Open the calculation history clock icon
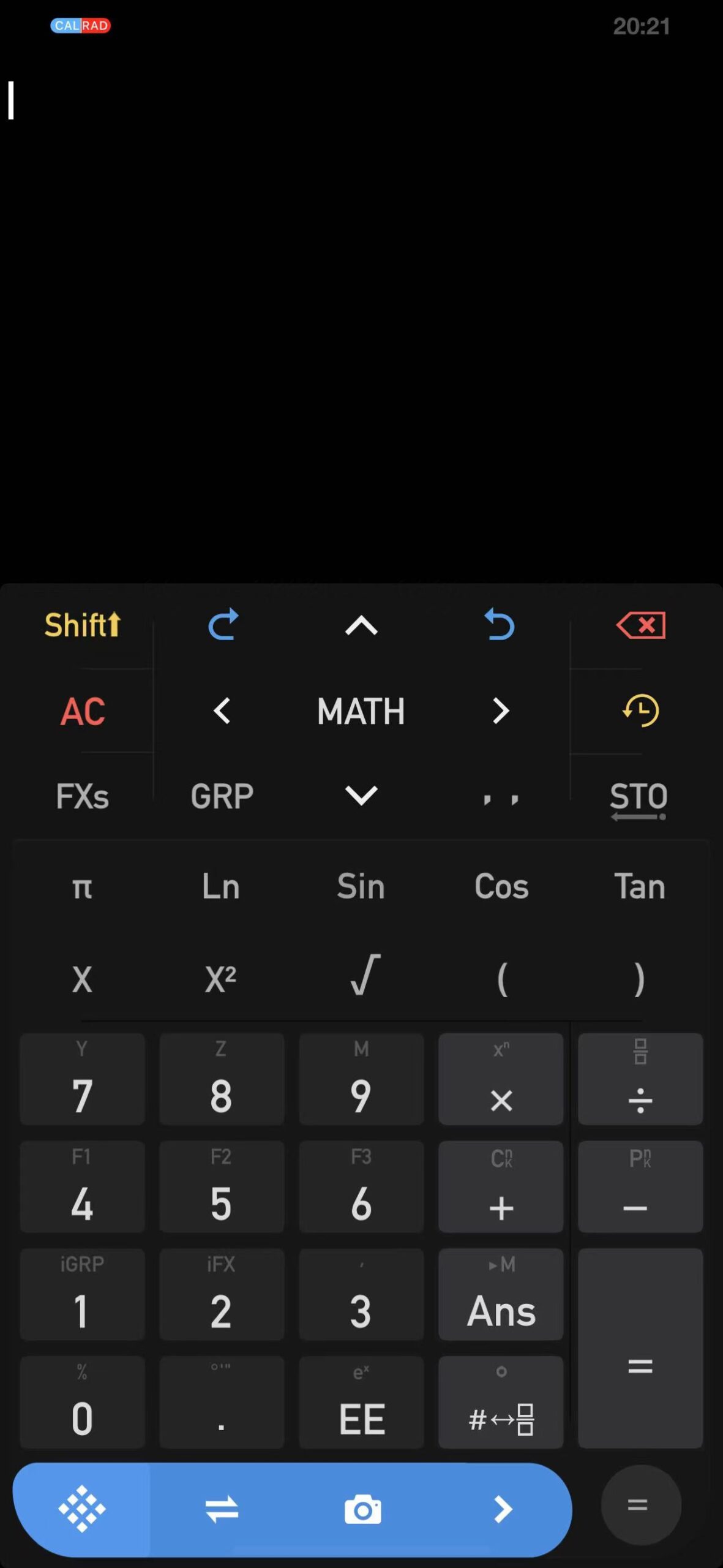Viewport: 723px width, 1568px height. (640, 710)
